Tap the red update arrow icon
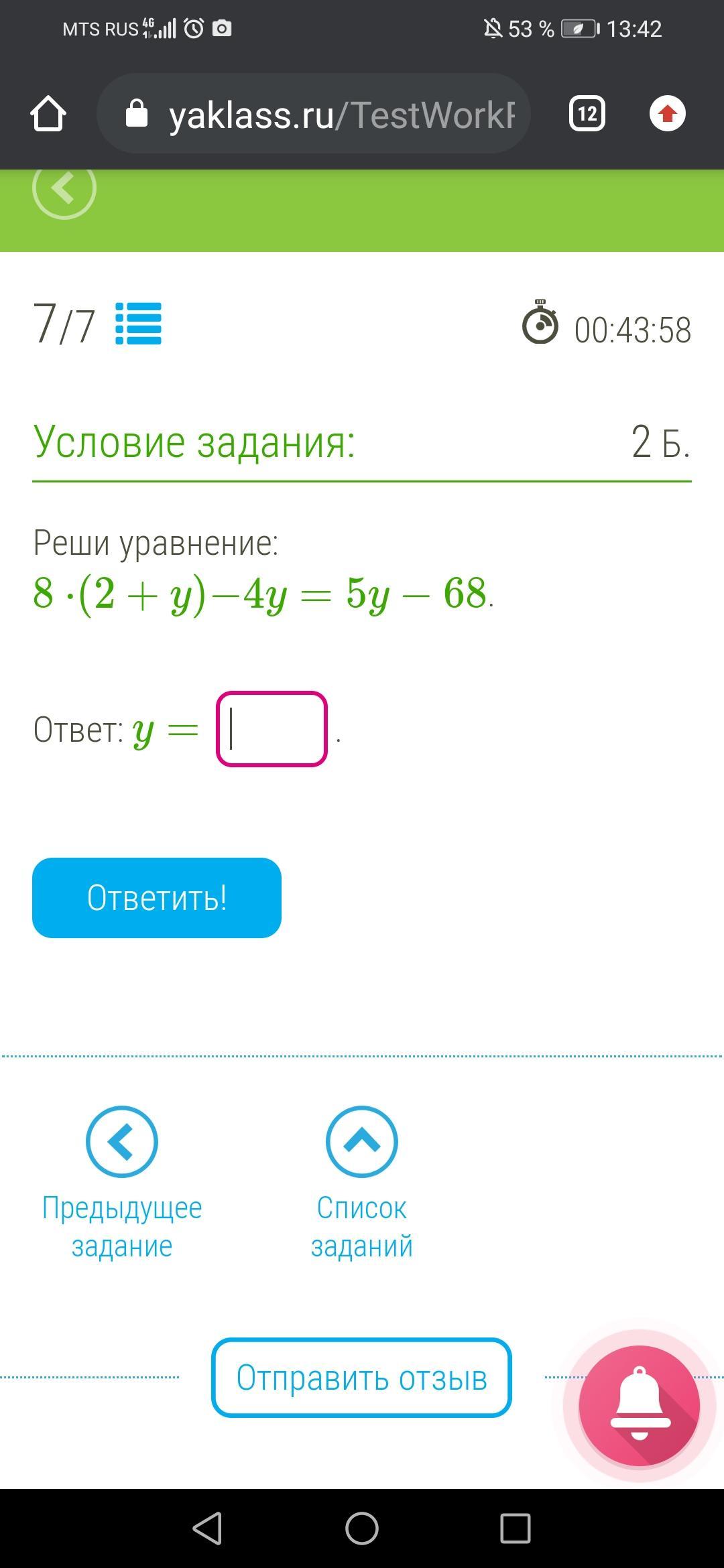The width and height of the screenshot is (724, 1568). (667, 114)
